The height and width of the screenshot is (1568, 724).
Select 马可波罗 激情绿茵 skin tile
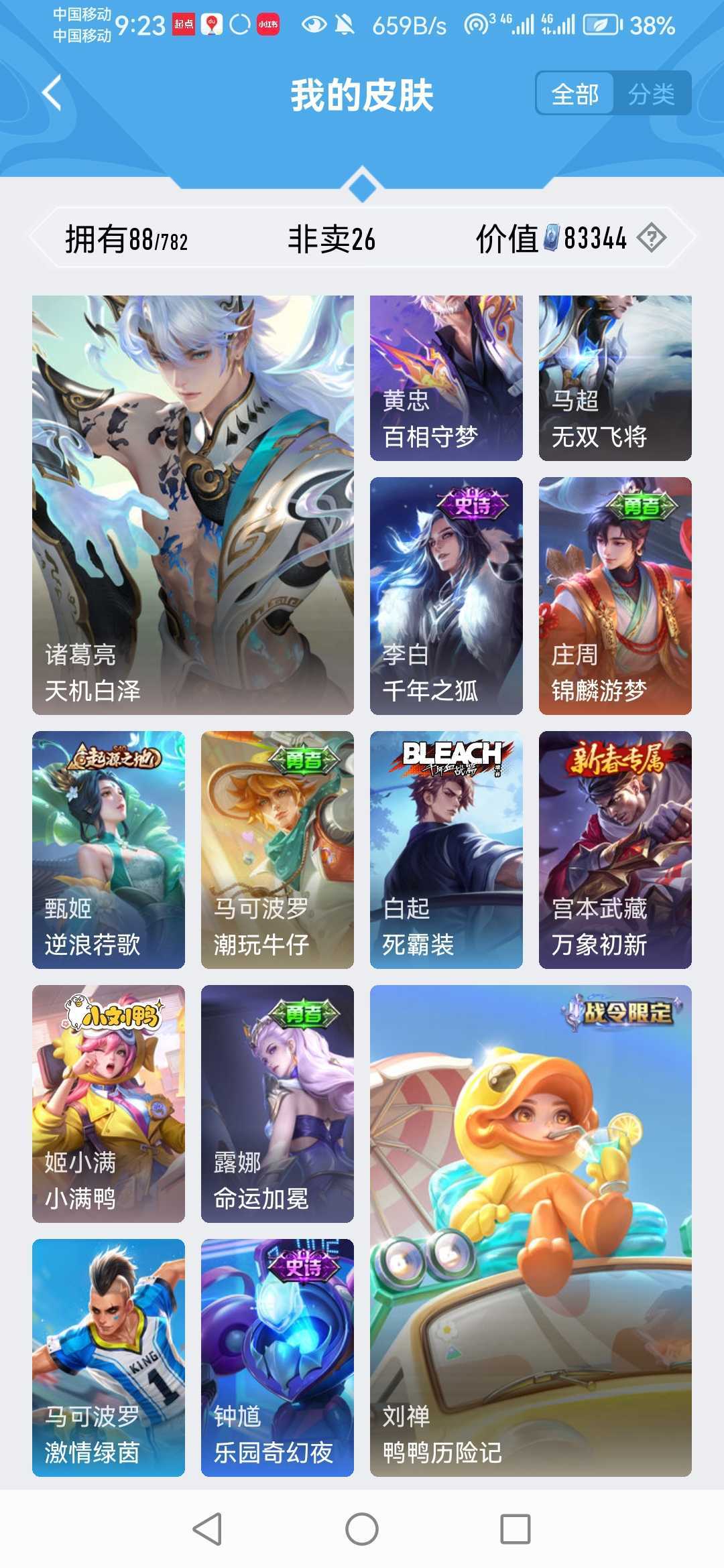[x=109, y=1357]
